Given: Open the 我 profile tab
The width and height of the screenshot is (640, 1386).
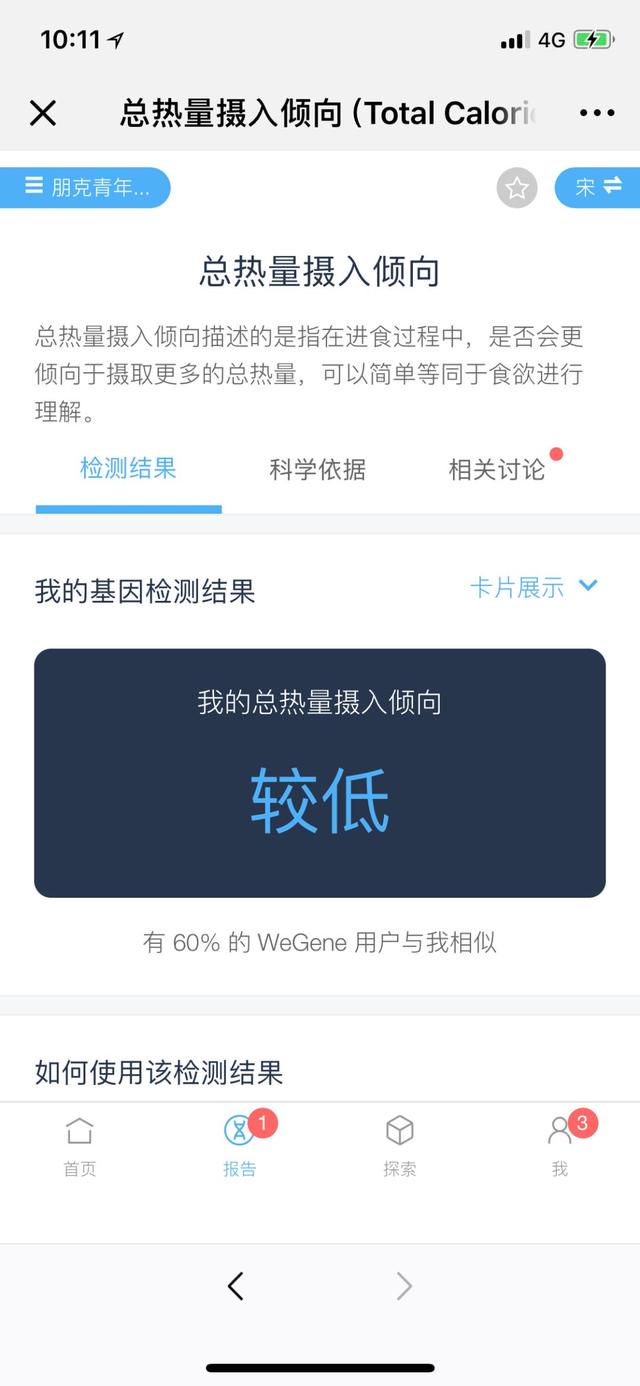Looking at the screenshot, I should click(x=560, y=1147).
